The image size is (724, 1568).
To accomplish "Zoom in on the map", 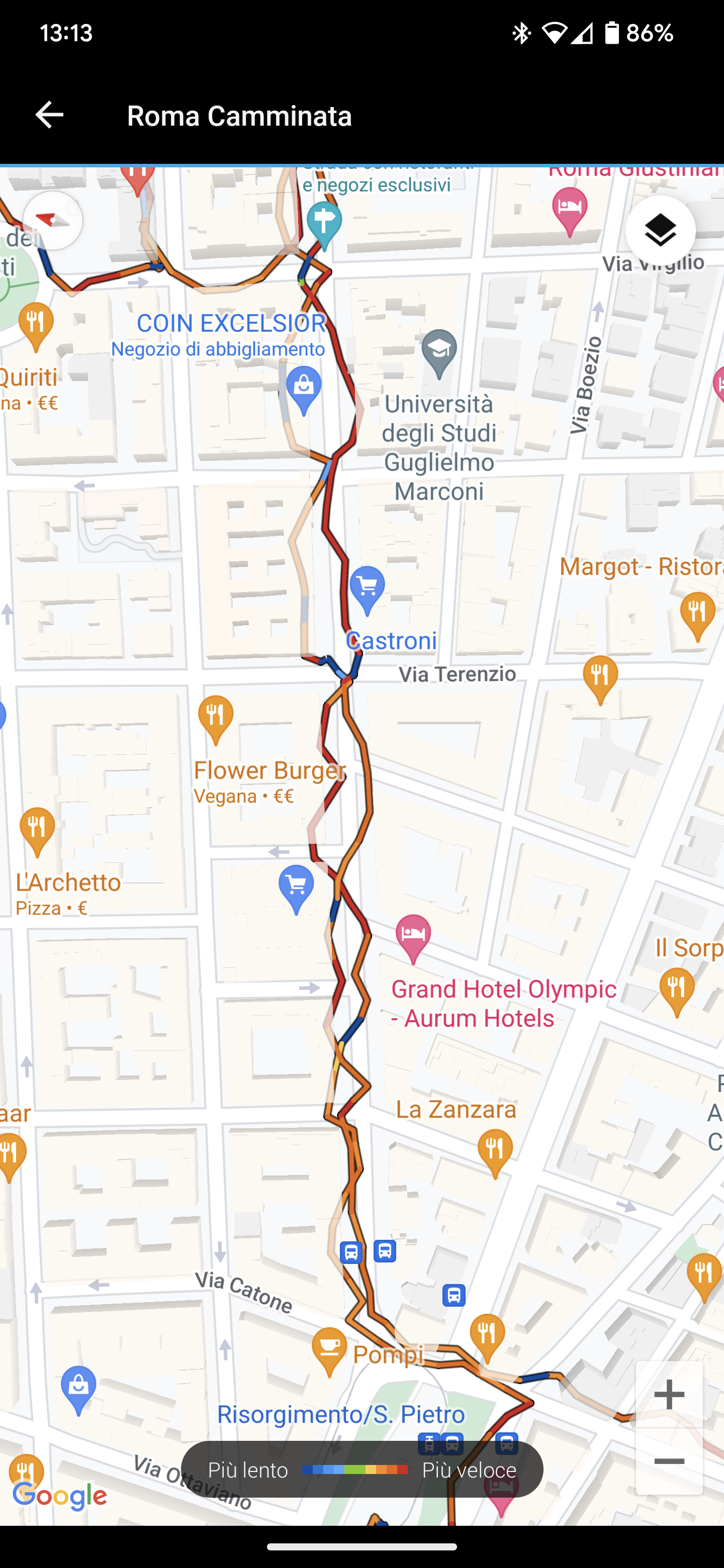I will [x=669, y=1395].
